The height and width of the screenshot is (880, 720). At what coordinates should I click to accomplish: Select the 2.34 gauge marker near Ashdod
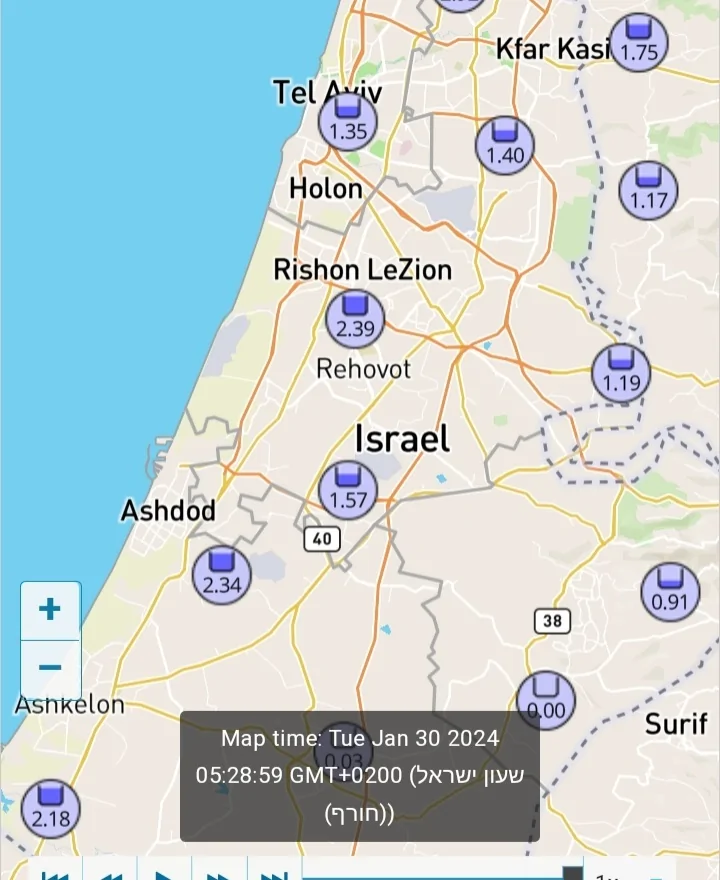pyautogui.click(x=222, y=576)
